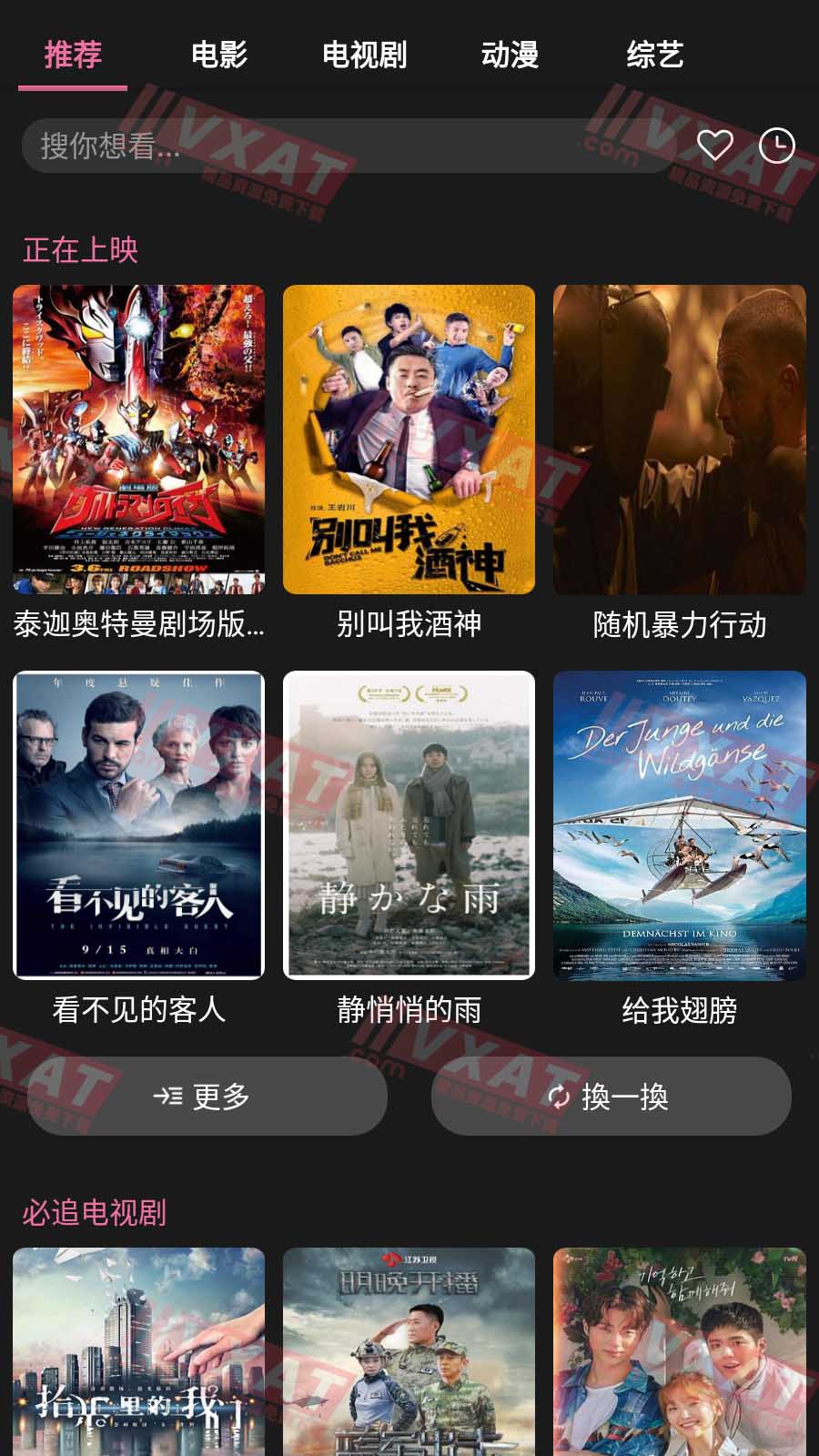The width and height of the screenshot is (819, 1456).
Task: Open the 泰迦奥特曼剧场版 movie poster
Action: point(139,440)
